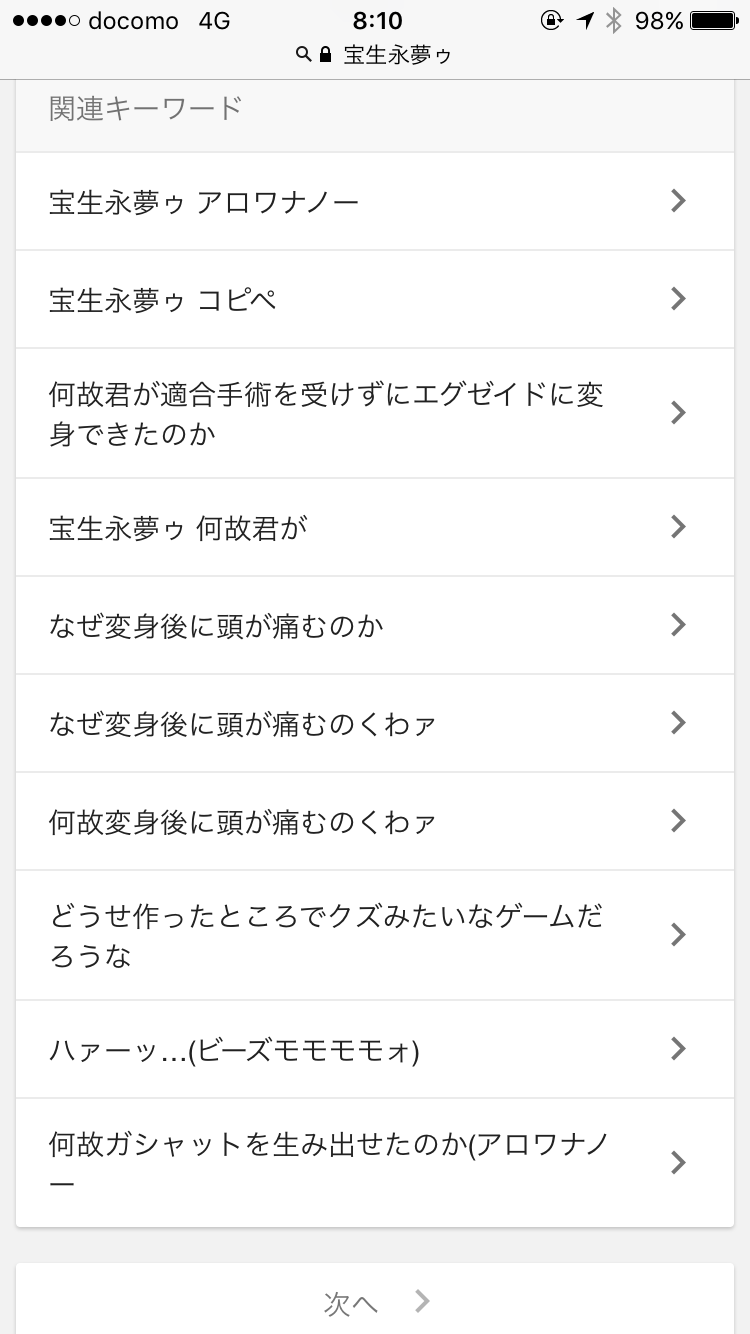The image size is (750, 1334).
Task: Tap ハァーッ…(ビーズモモモモォ) related search
Action: tap(374, 1049)
